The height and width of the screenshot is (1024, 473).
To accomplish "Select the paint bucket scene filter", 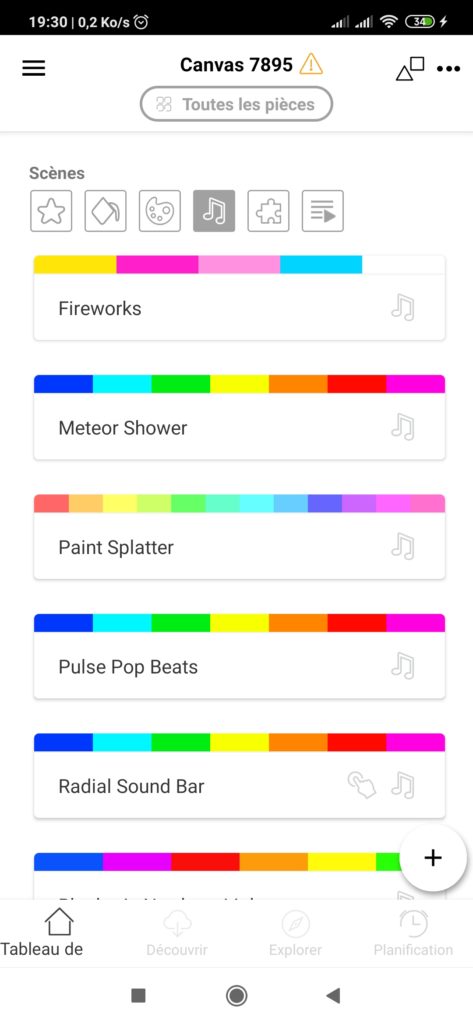I will pos(105,211).
